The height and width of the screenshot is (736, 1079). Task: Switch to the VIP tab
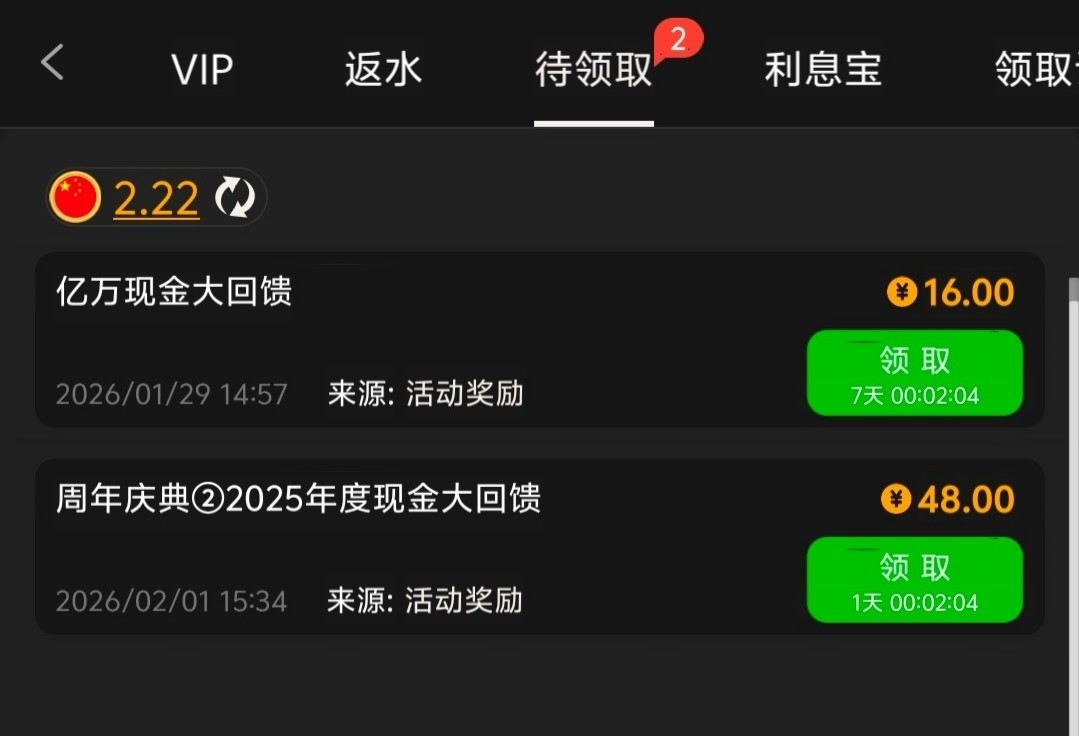pyautogui.click(x=202, y=70)
